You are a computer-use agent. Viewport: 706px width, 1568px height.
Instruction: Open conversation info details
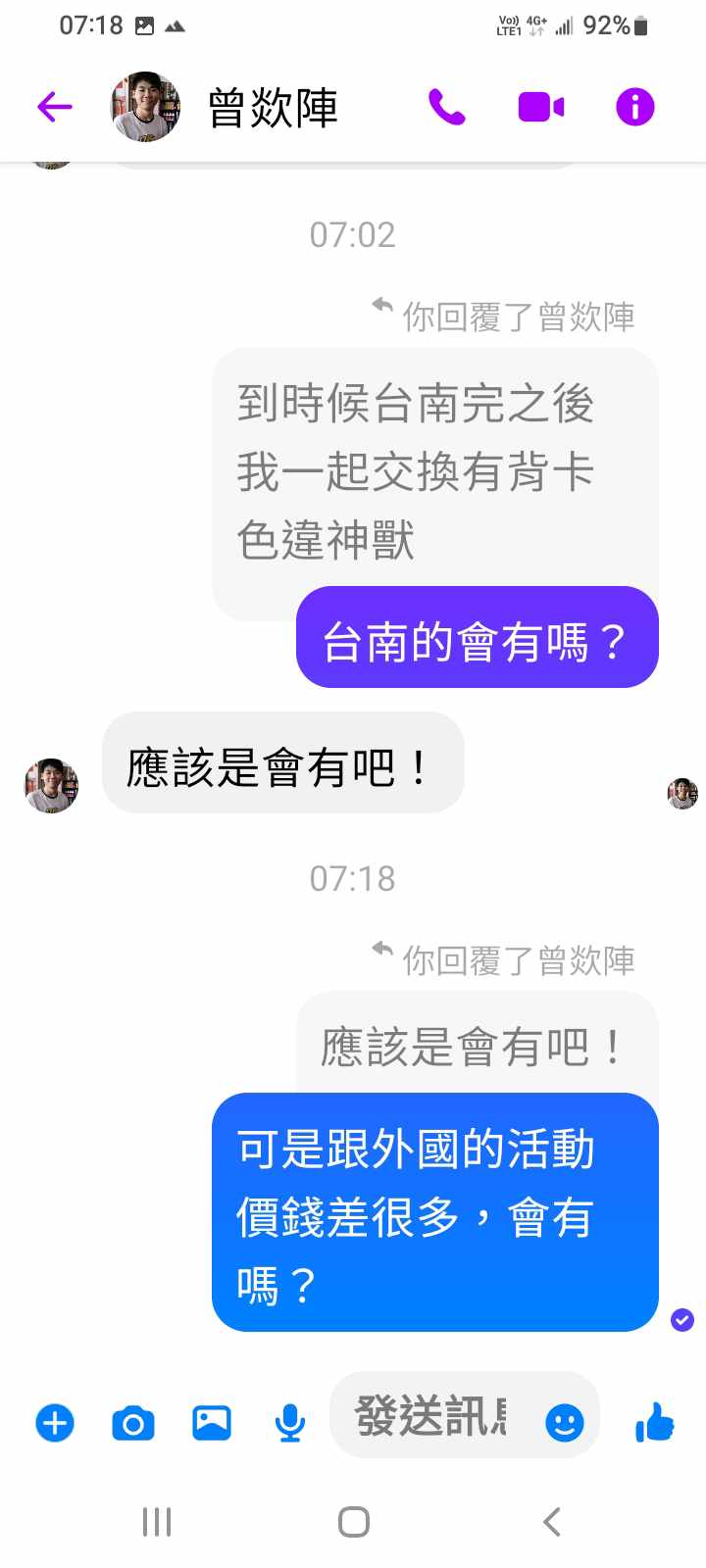(x=634, y=107)
